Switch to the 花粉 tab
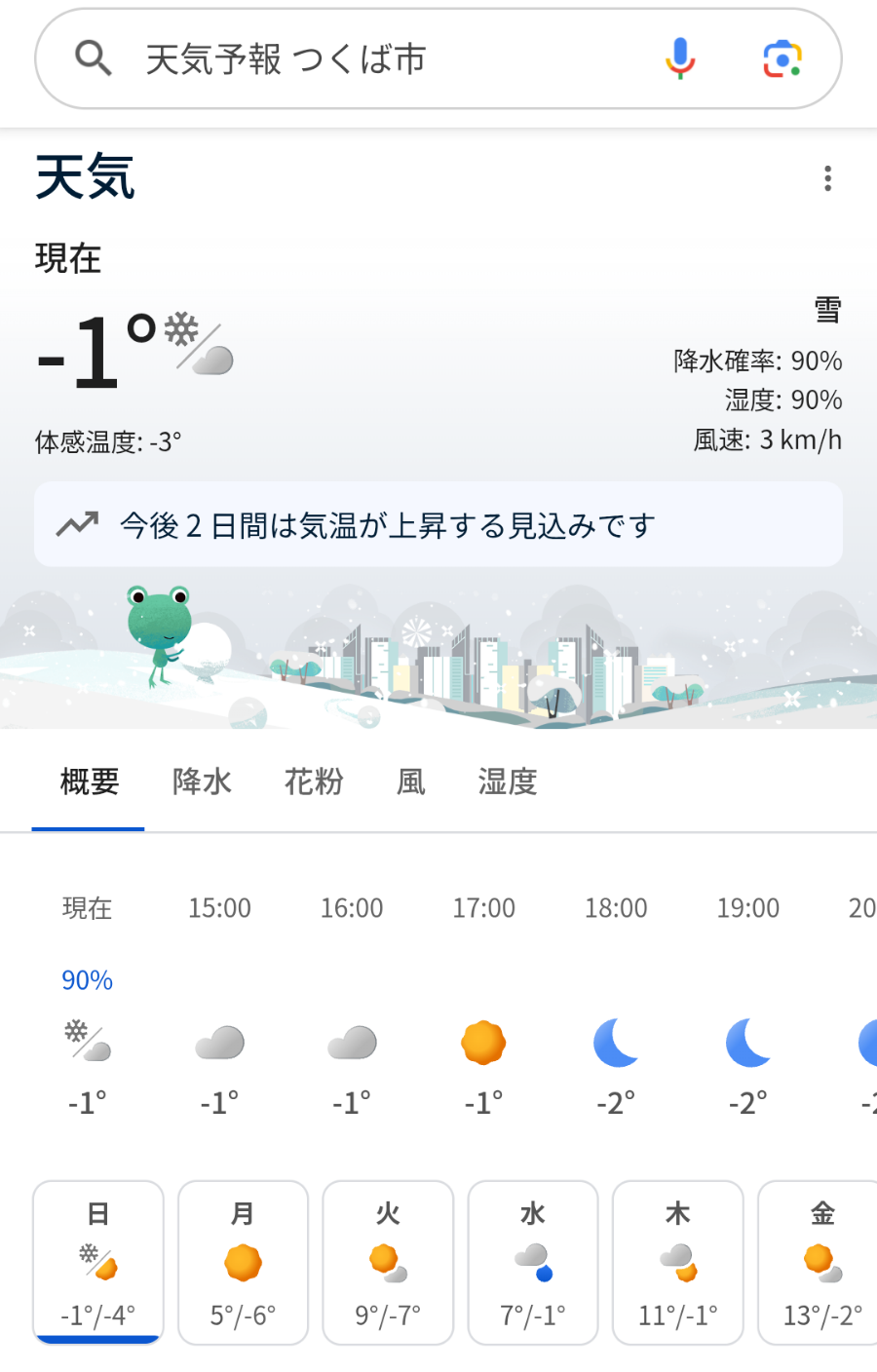 click(x=314, y=781)
